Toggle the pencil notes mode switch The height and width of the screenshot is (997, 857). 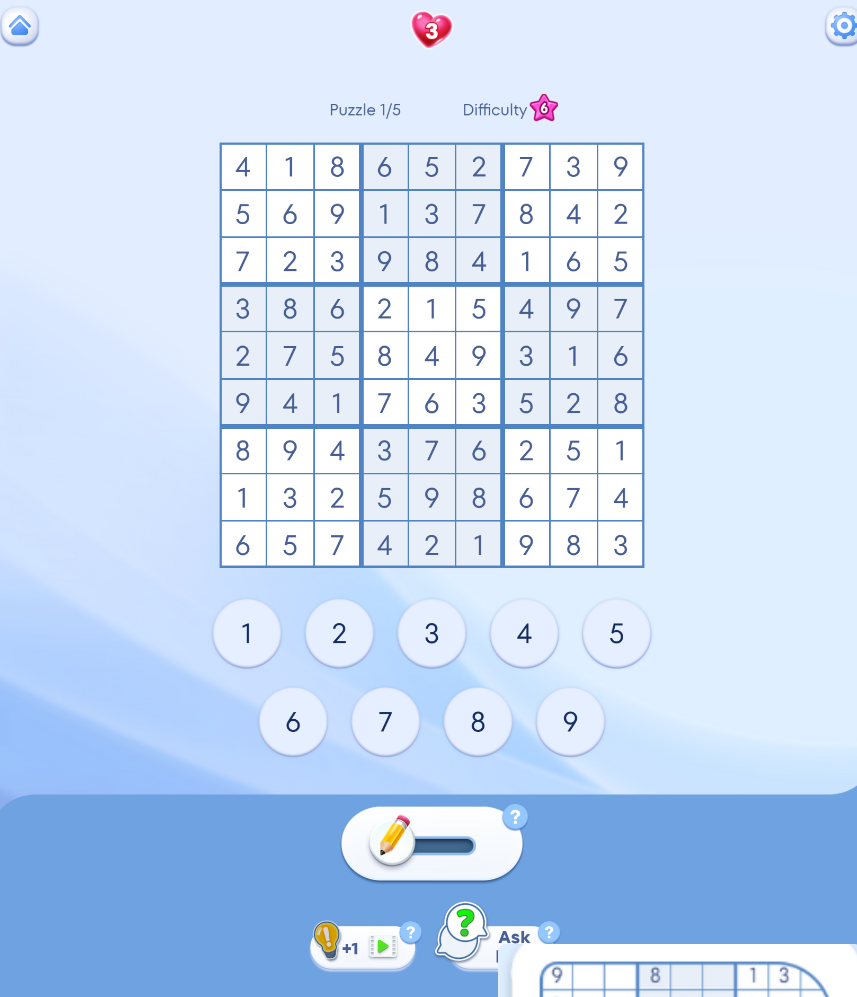[431, 844]
